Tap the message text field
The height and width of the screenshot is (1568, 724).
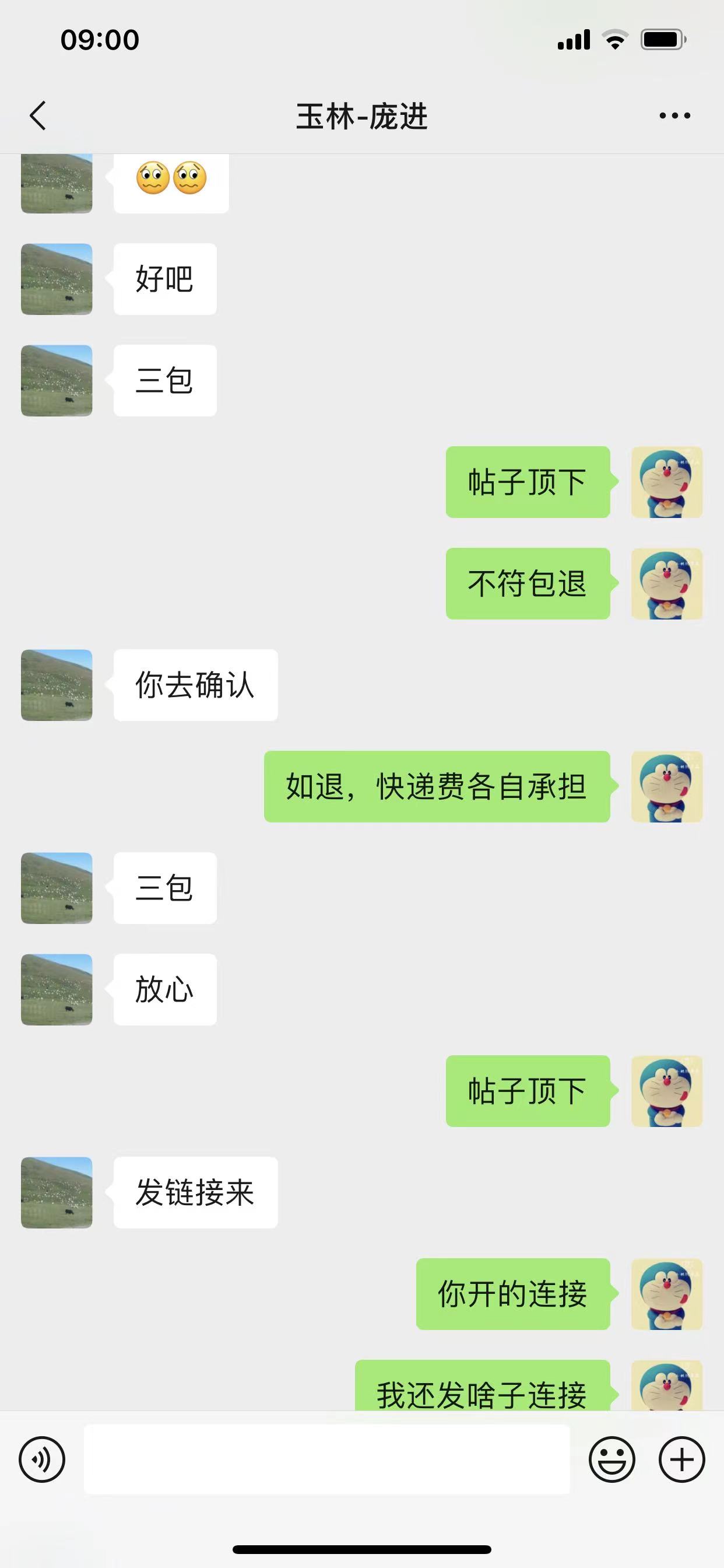326,1459
